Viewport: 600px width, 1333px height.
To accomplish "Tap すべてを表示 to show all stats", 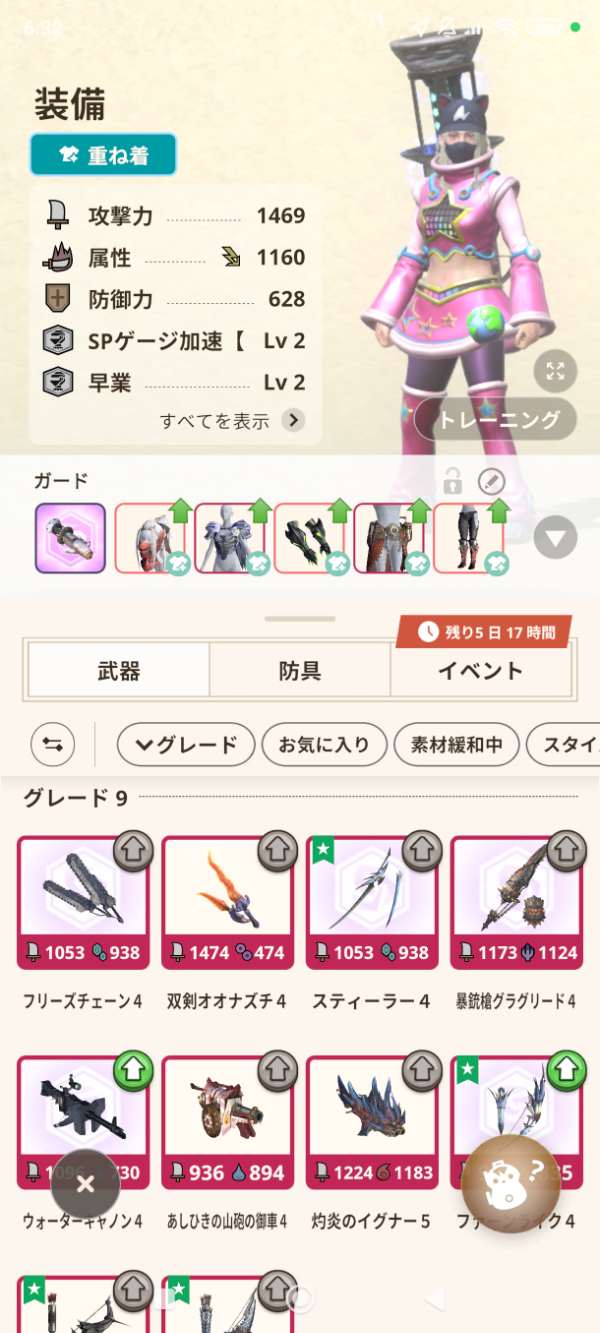I will tap(231, 421).
